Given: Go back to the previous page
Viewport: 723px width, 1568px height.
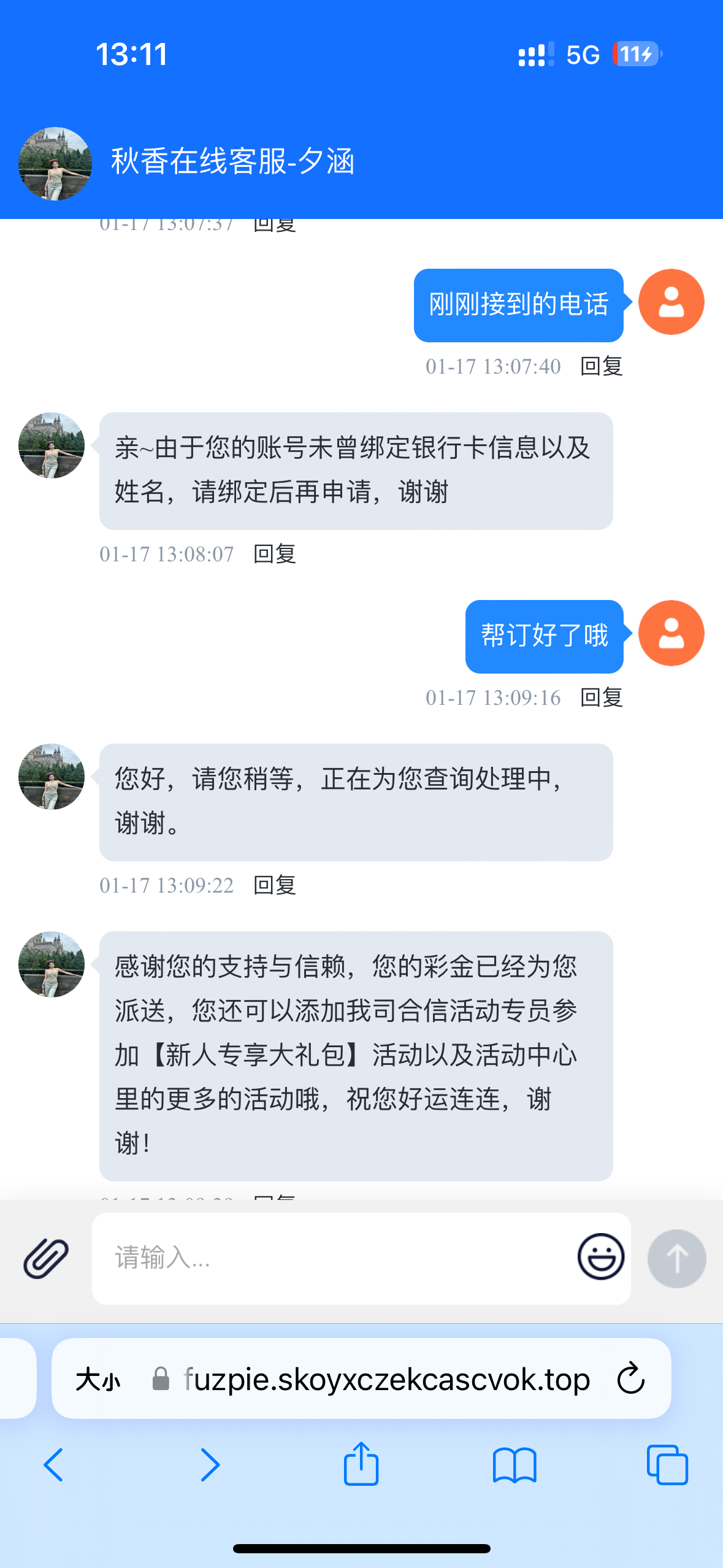Looking at the screenshot, I should point(54,1465).
